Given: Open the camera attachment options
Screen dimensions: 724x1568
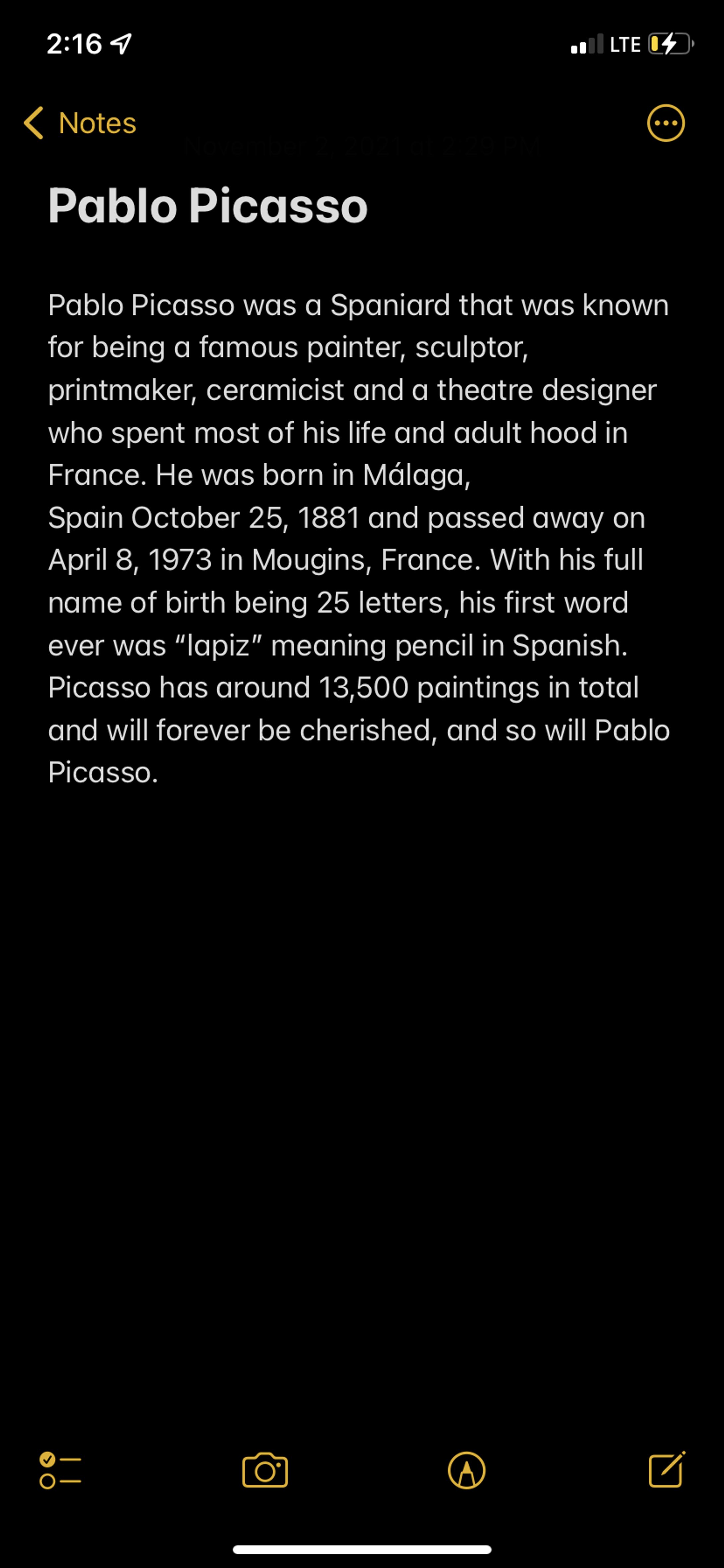Looking at the screenshot, I should point(265,1470).
